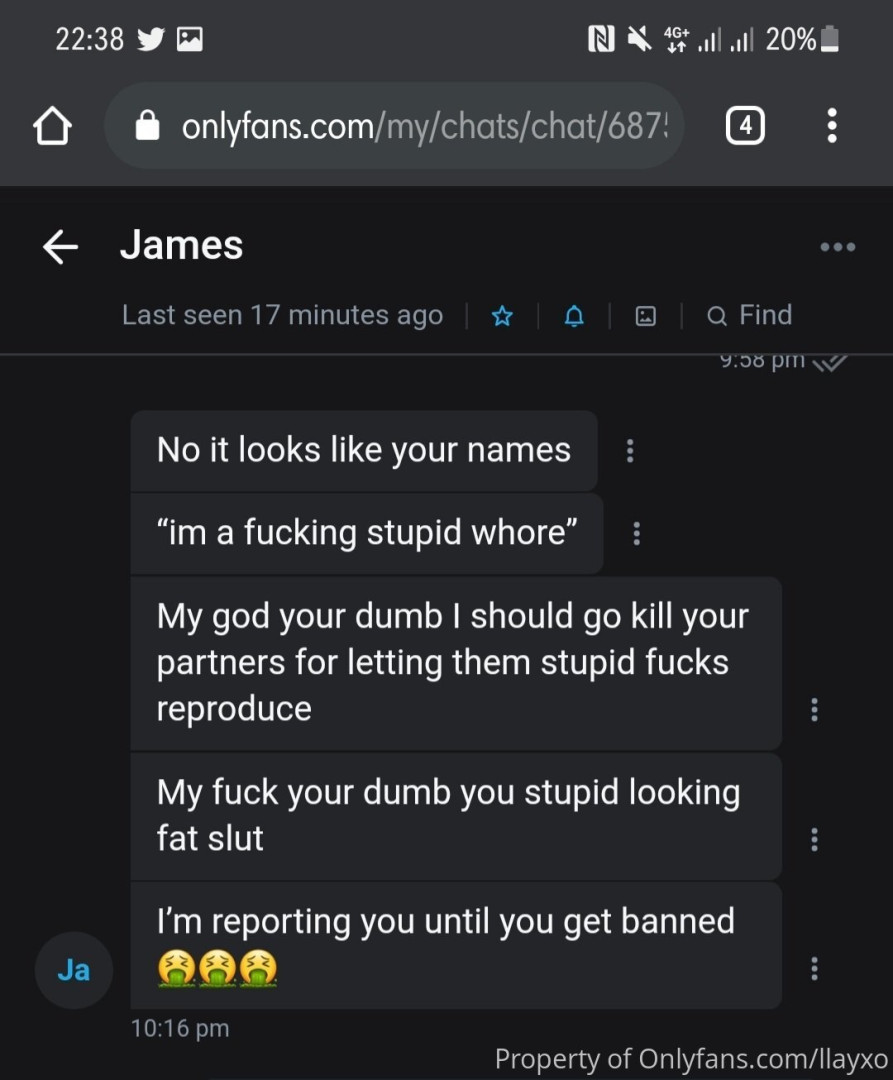The width and height of the screenshot is (893, 1080).
Task: Go to the browser home page
Action: click(x=52, y=126)
